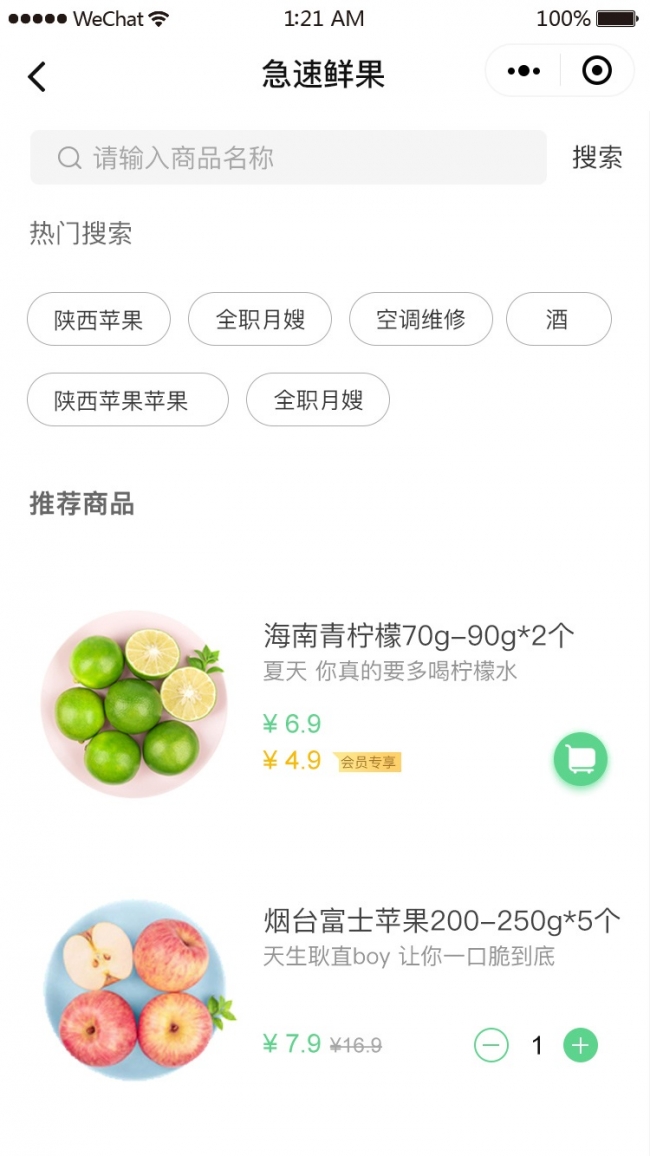650x1156 pixels.
Task: Increase 烟台富士苹果 quantity with plus
Action: click(x=581, y=1046)
